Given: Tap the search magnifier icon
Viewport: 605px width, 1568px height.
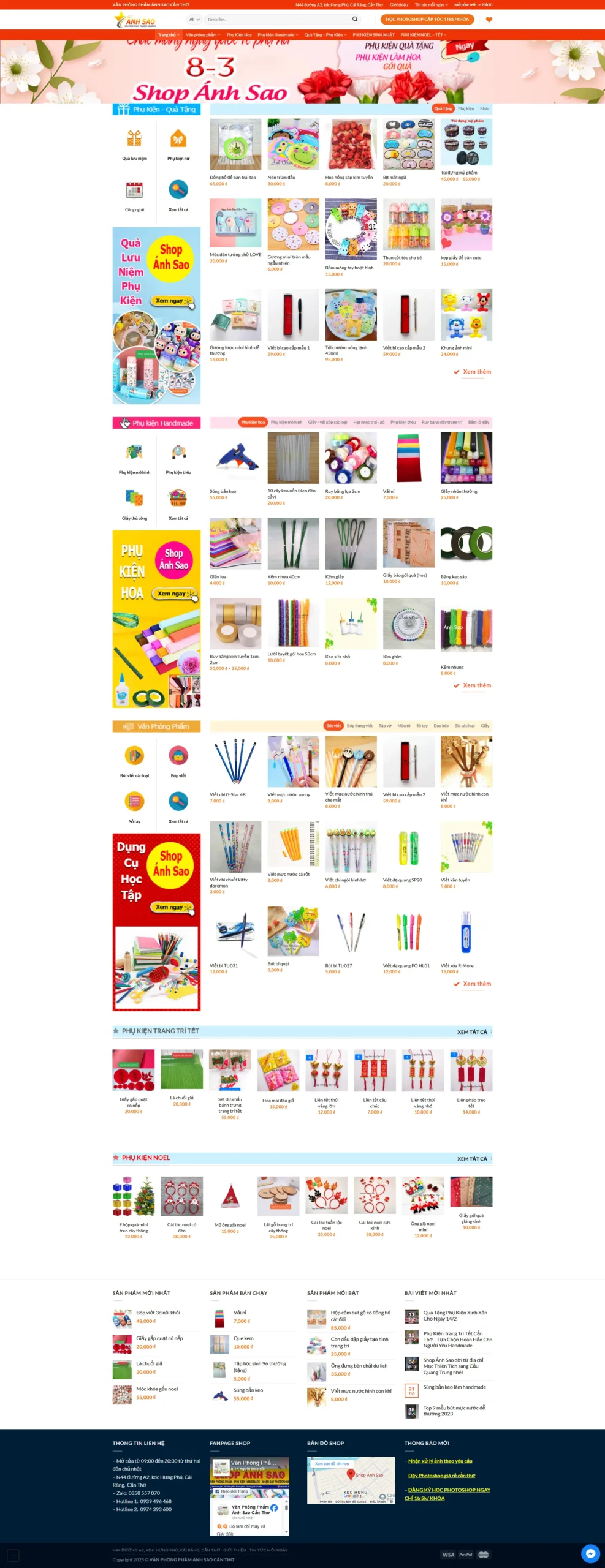Looking at the screenshot, I should (354, 20).
